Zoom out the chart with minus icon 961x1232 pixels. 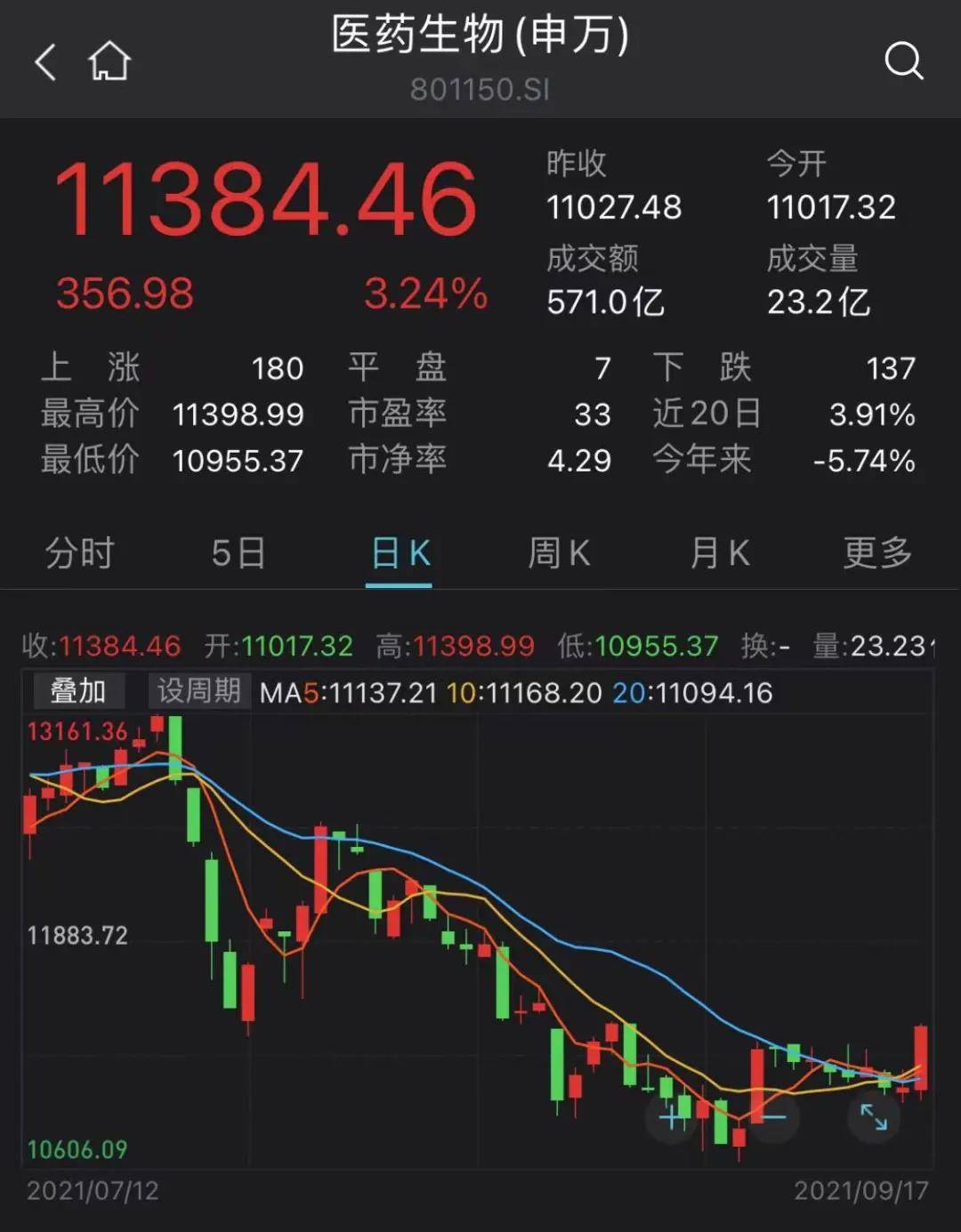(771, 1116)
